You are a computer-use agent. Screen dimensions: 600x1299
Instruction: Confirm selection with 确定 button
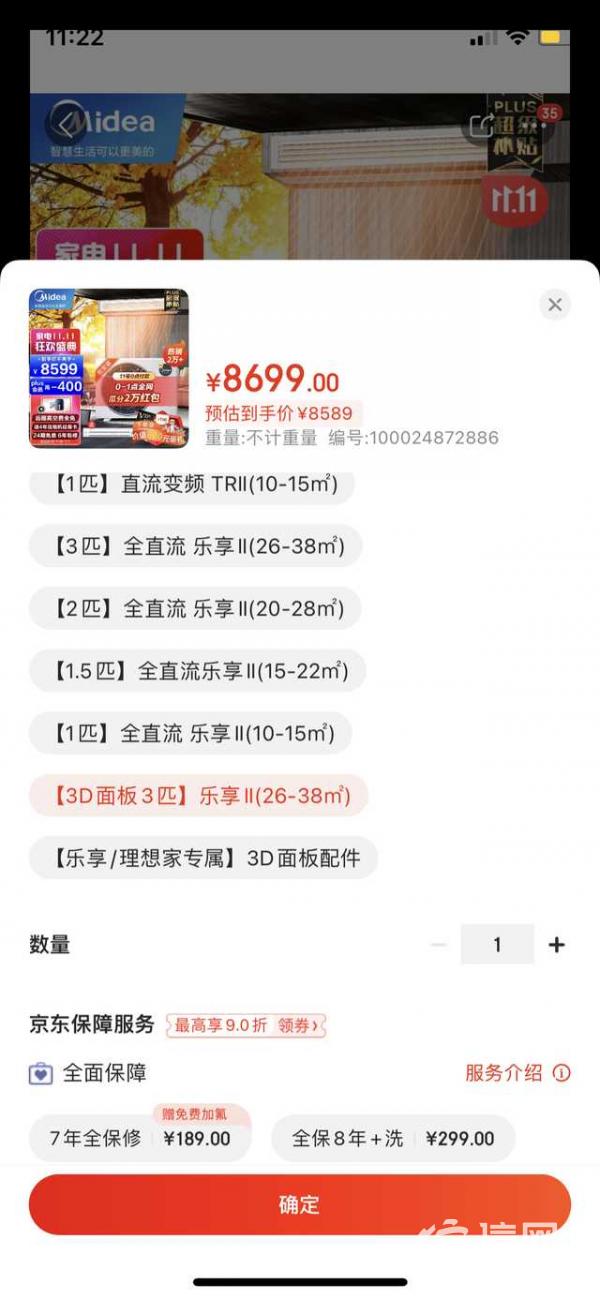299,1204
